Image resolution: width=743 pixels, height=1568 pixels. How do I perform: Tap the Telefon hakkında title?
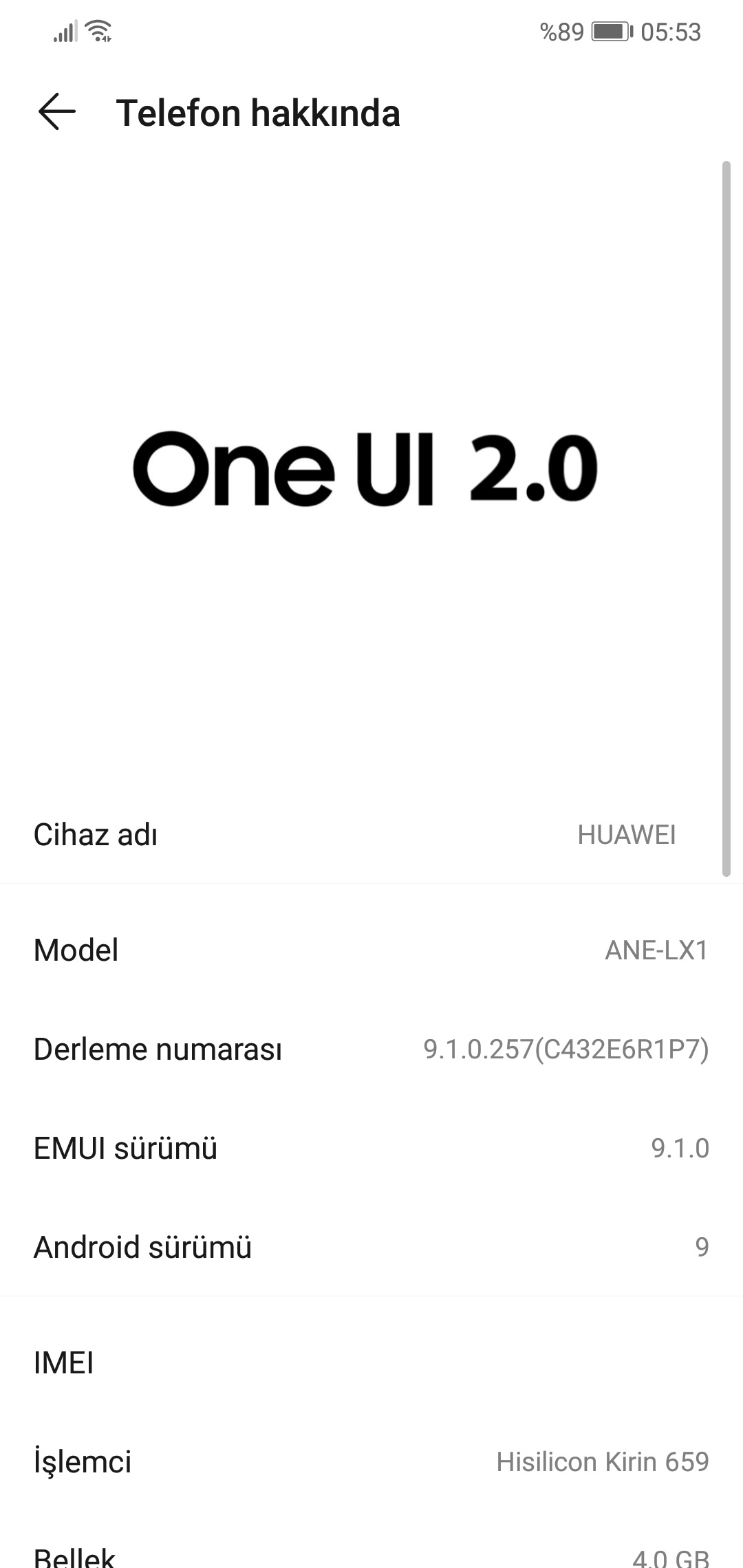pyautogui.click(x=259, y=112)
